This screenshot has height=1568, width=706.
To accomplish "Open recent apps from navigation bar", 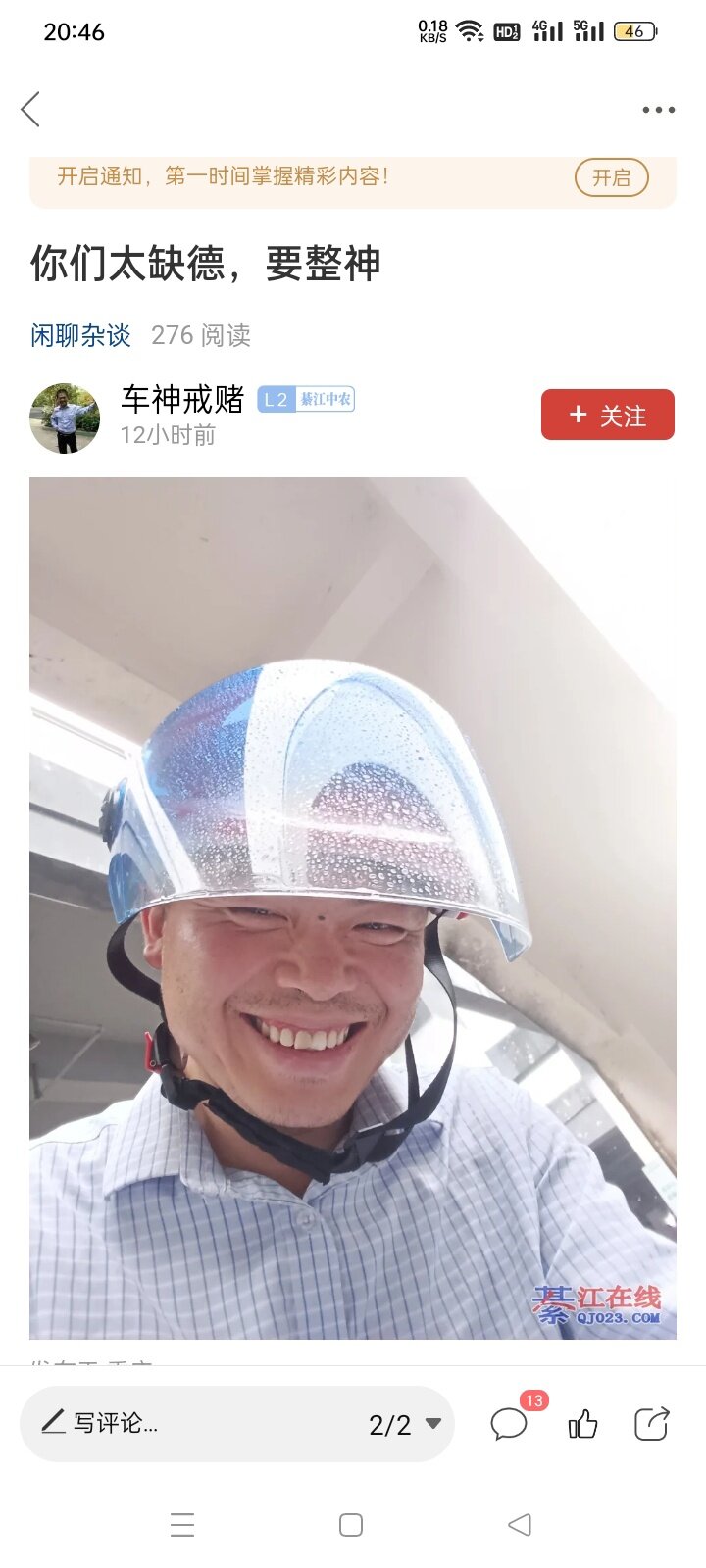I will point(182,1525).
